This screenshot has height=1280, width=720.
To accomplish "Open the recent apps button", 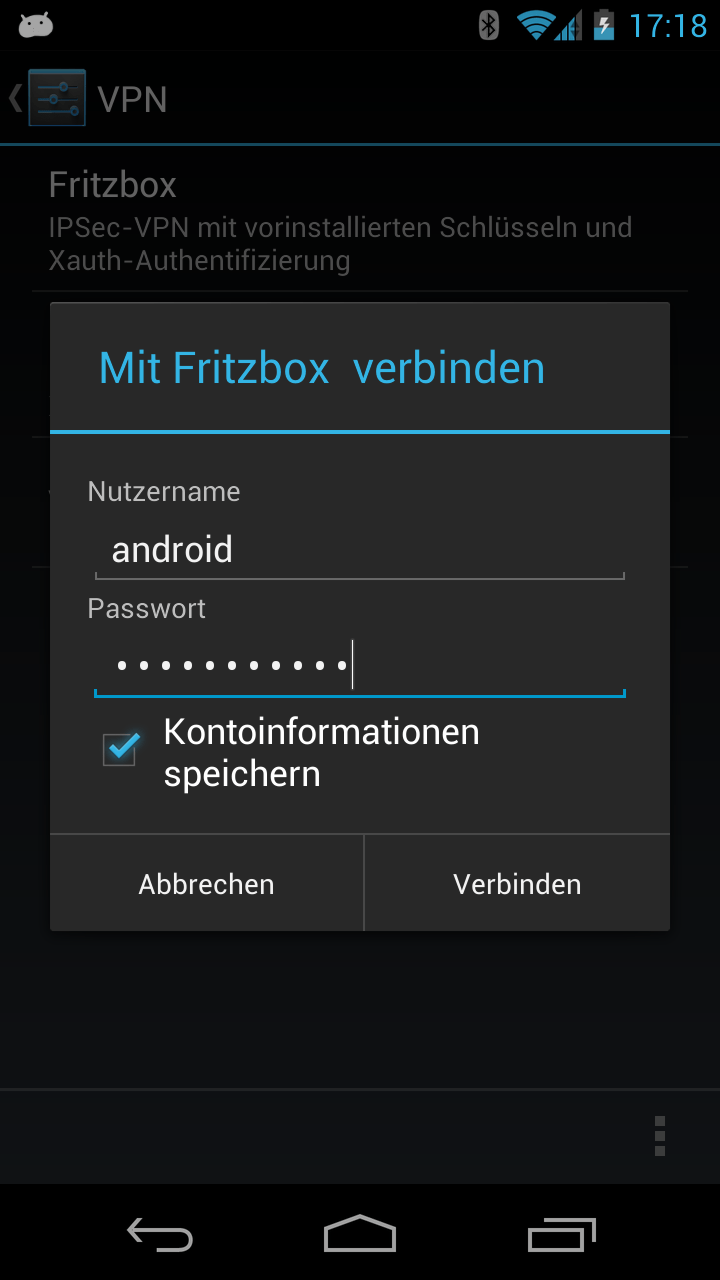I will 561,1235.
